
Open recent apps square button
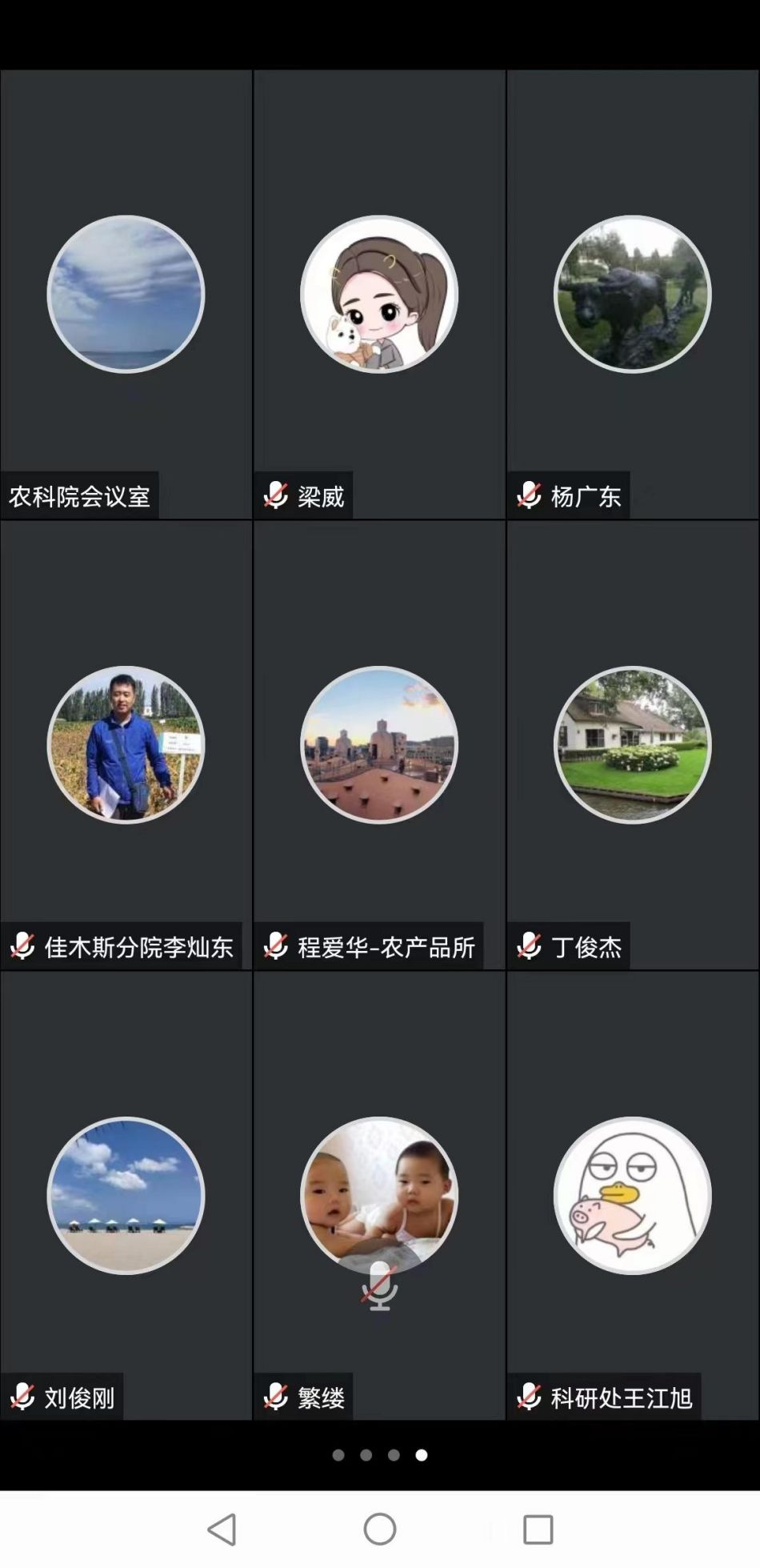[x=538, y=1530]
